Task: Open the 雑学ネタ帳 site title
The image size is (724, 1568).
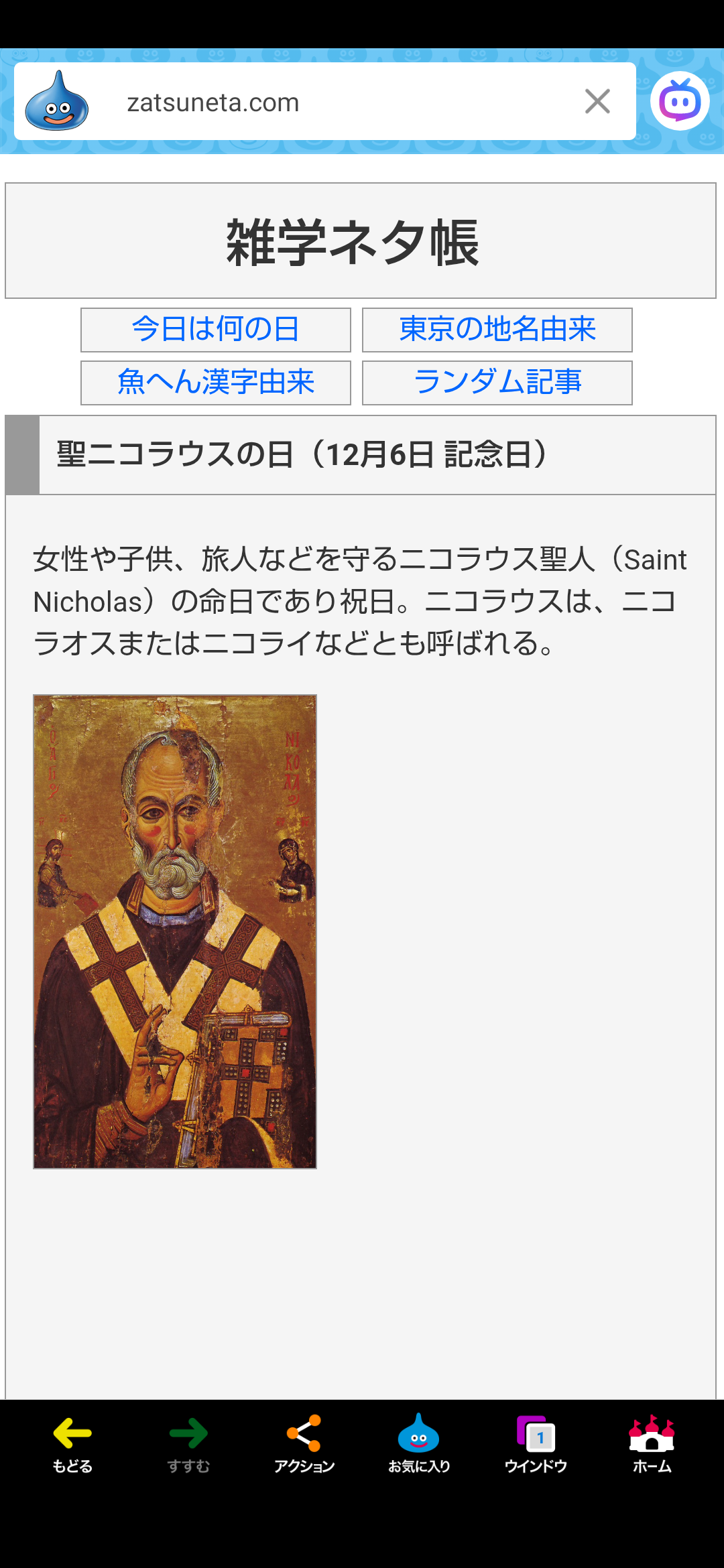Action: pyautogui.click(x=353, y=242)
